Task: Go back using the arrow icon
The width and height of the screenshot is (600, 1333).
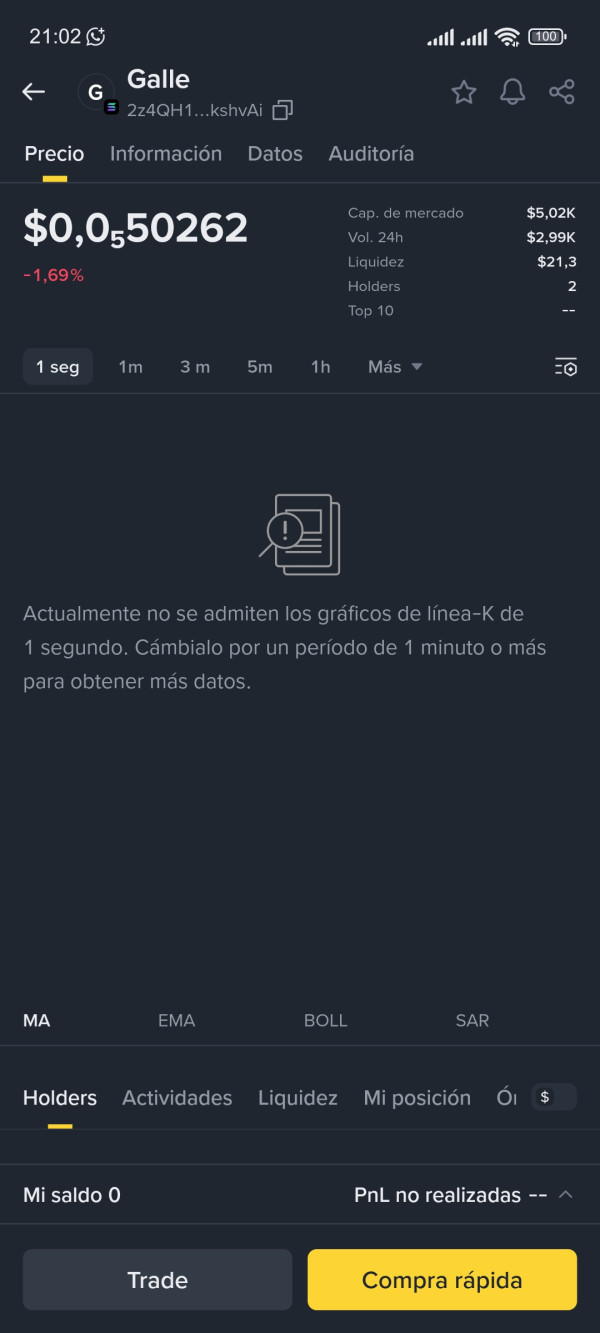Action: (x=34, y=92)
